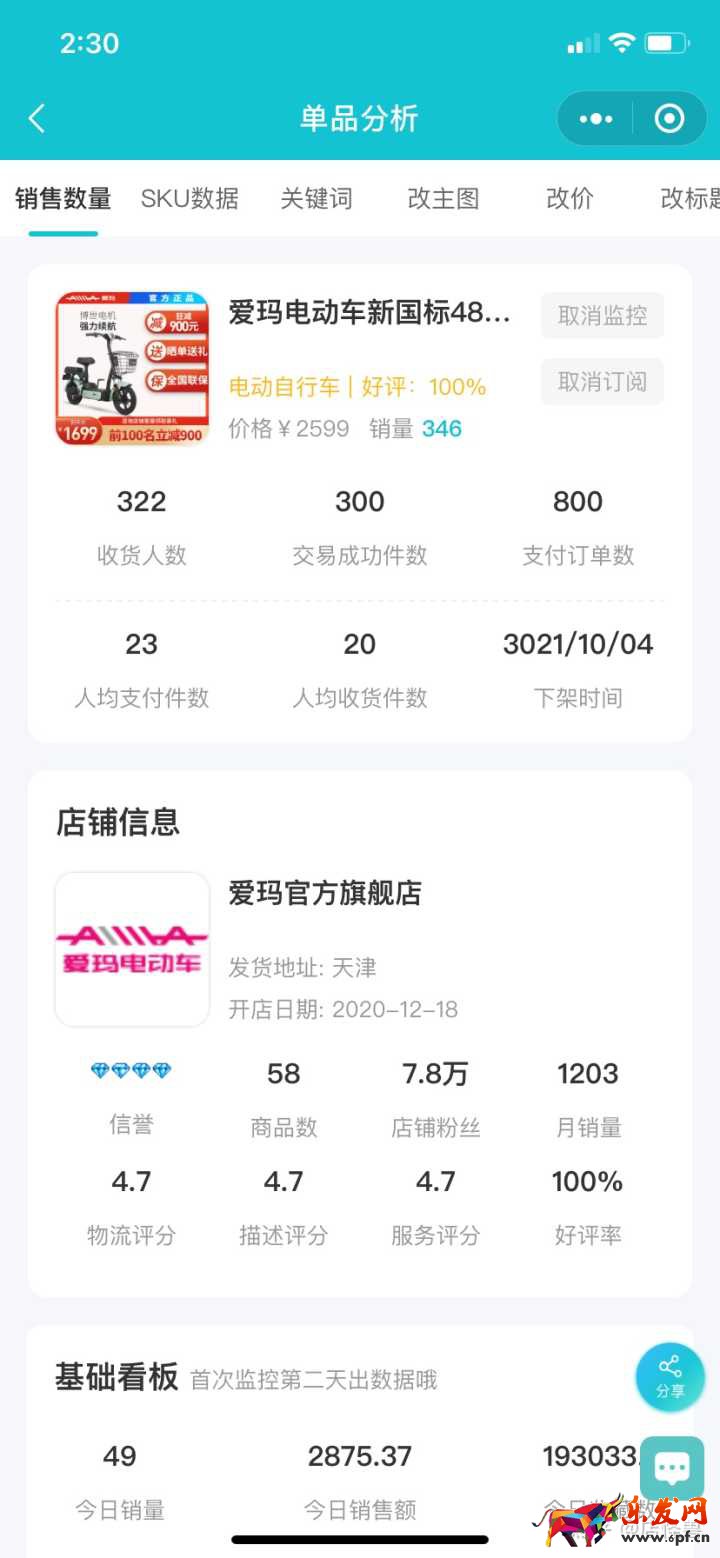The height and width of the screenshot is (1558, 720).
Task: Open the 爱玛官方旗舰店 store logo
Action: coord(132,949)
